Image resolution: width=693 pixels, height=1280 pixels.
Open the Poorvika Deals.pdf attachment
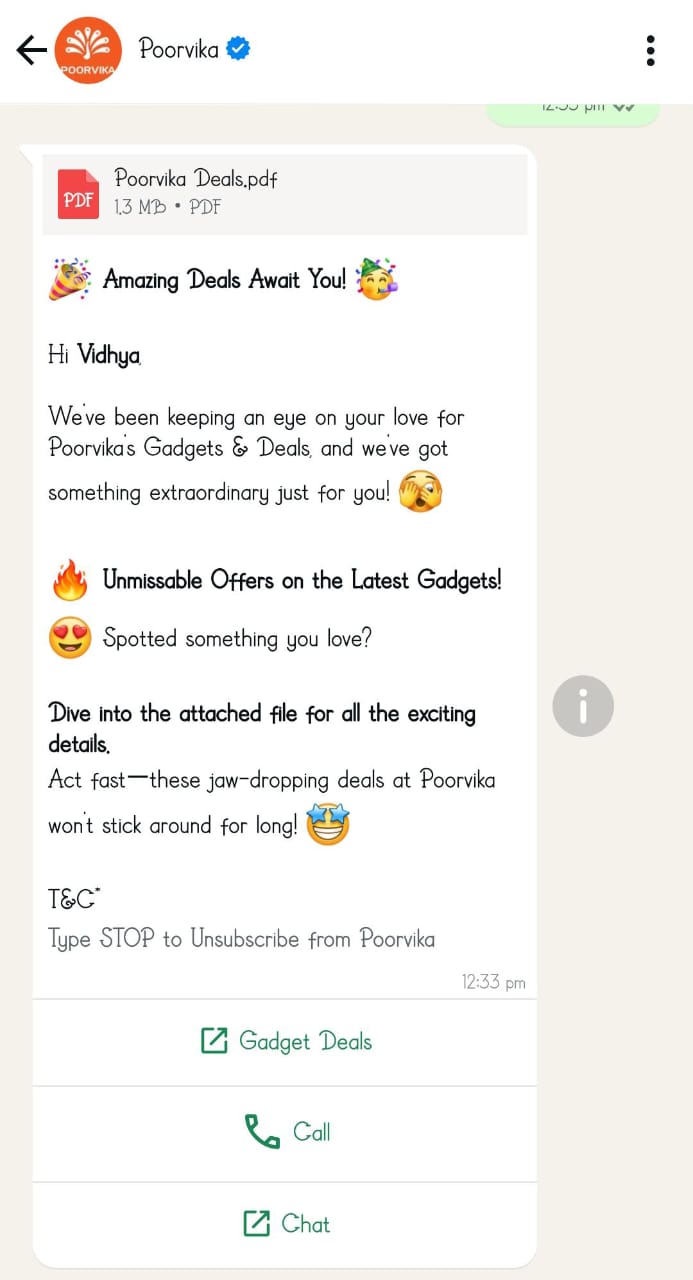(284, 193)
